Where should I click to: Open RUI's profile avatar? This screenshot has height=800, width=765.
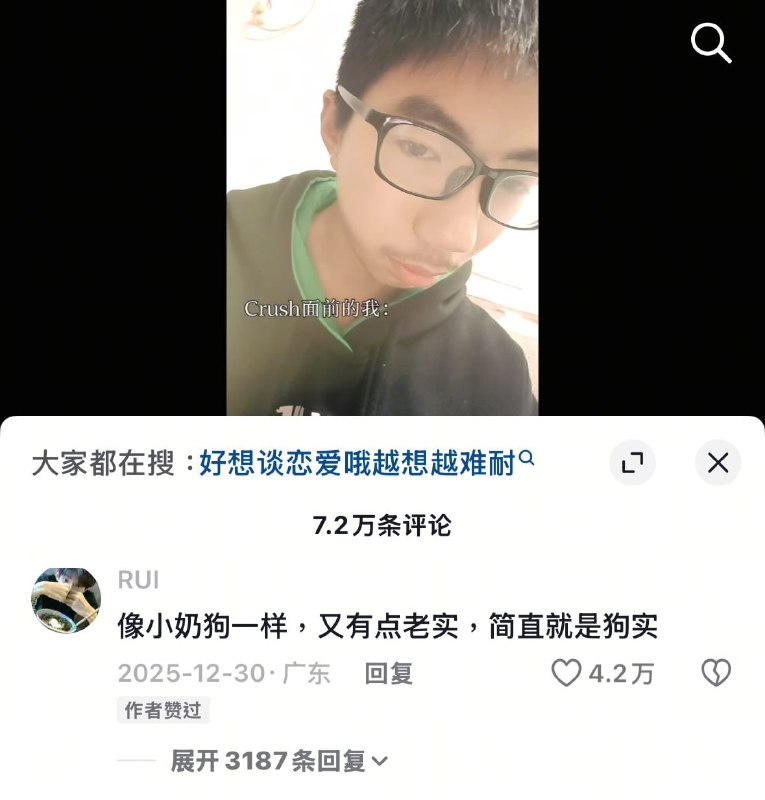(x=67, y=600)
